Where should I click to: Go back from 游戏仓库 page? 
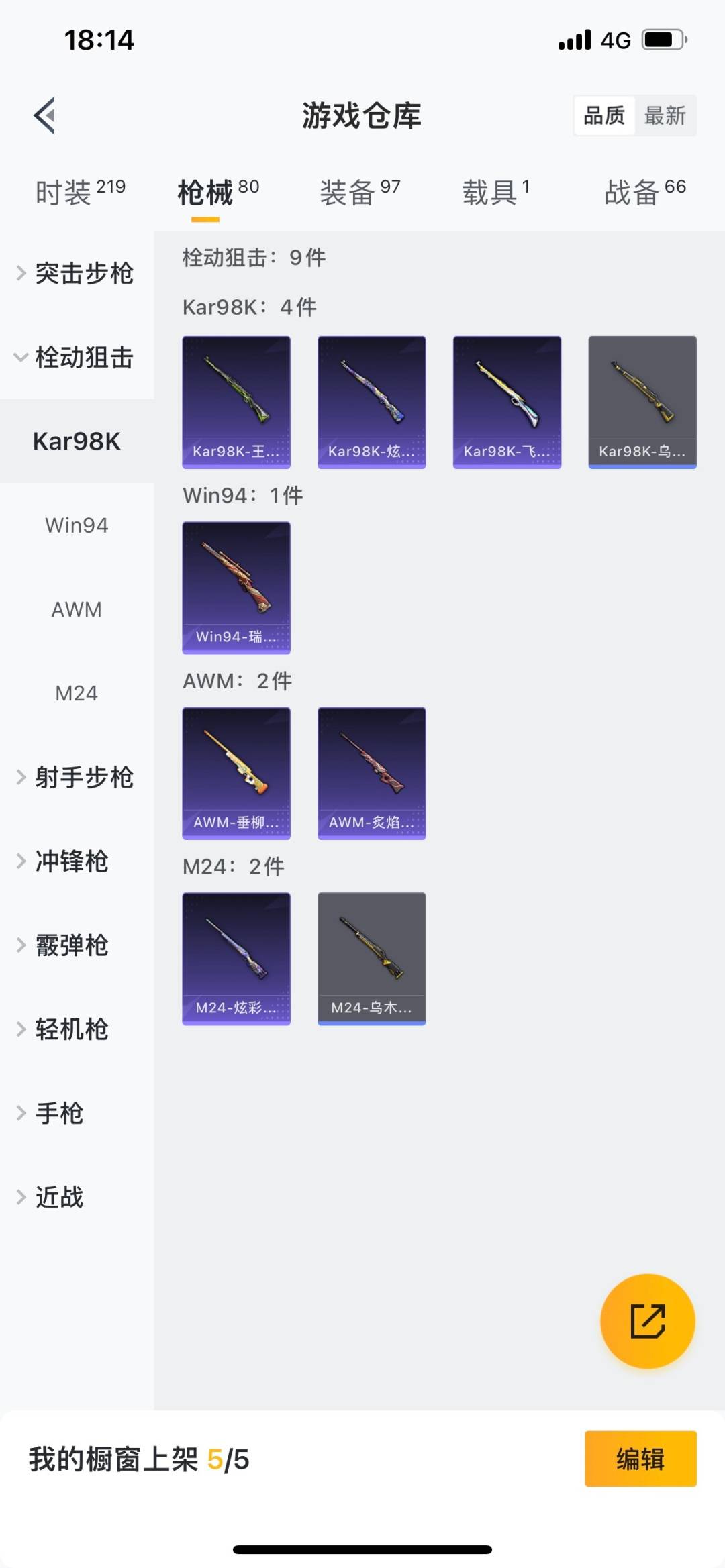coord(45,115)
